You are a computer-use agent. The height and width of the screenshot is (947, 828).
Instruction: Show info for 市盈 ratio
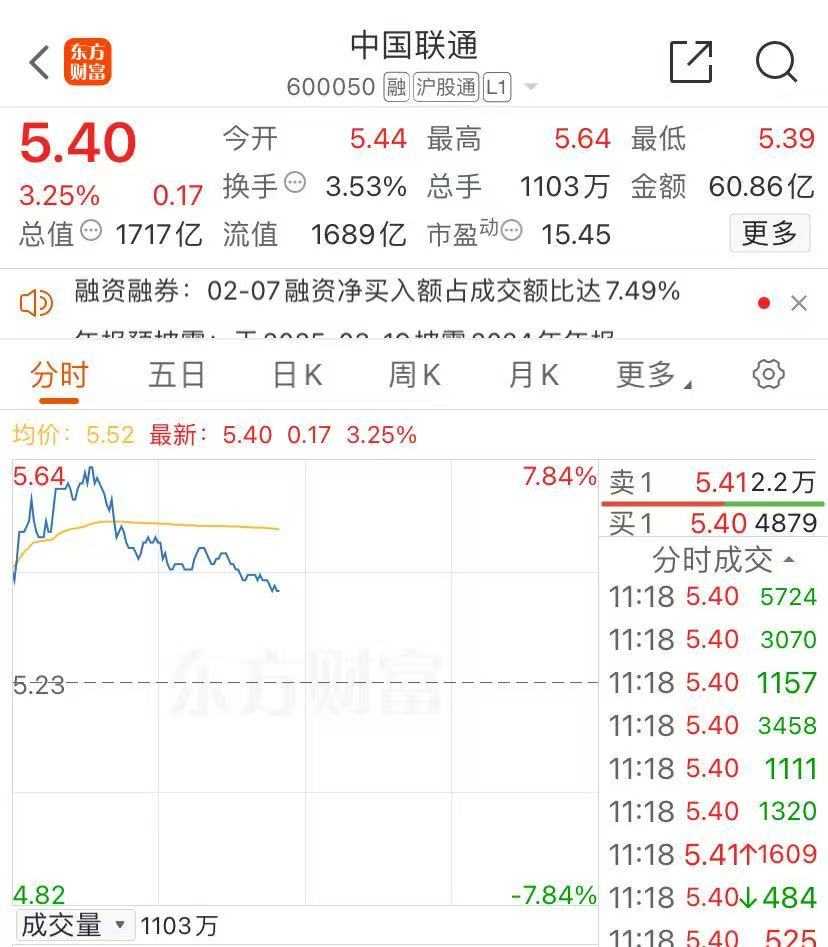(x=512, y=231)
